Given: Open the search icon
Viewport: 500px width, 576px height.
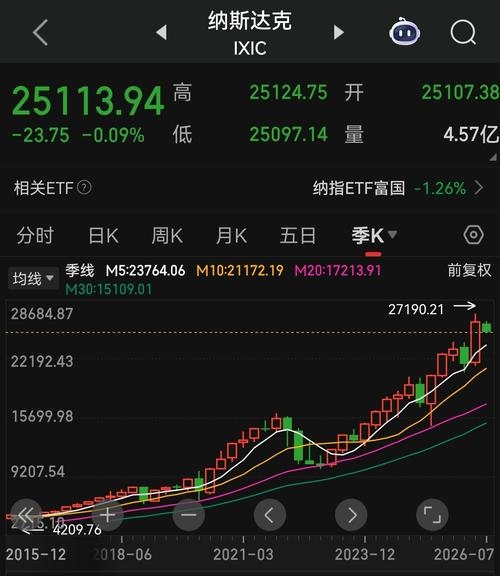Looking at the screenshot, I should 463,32.
